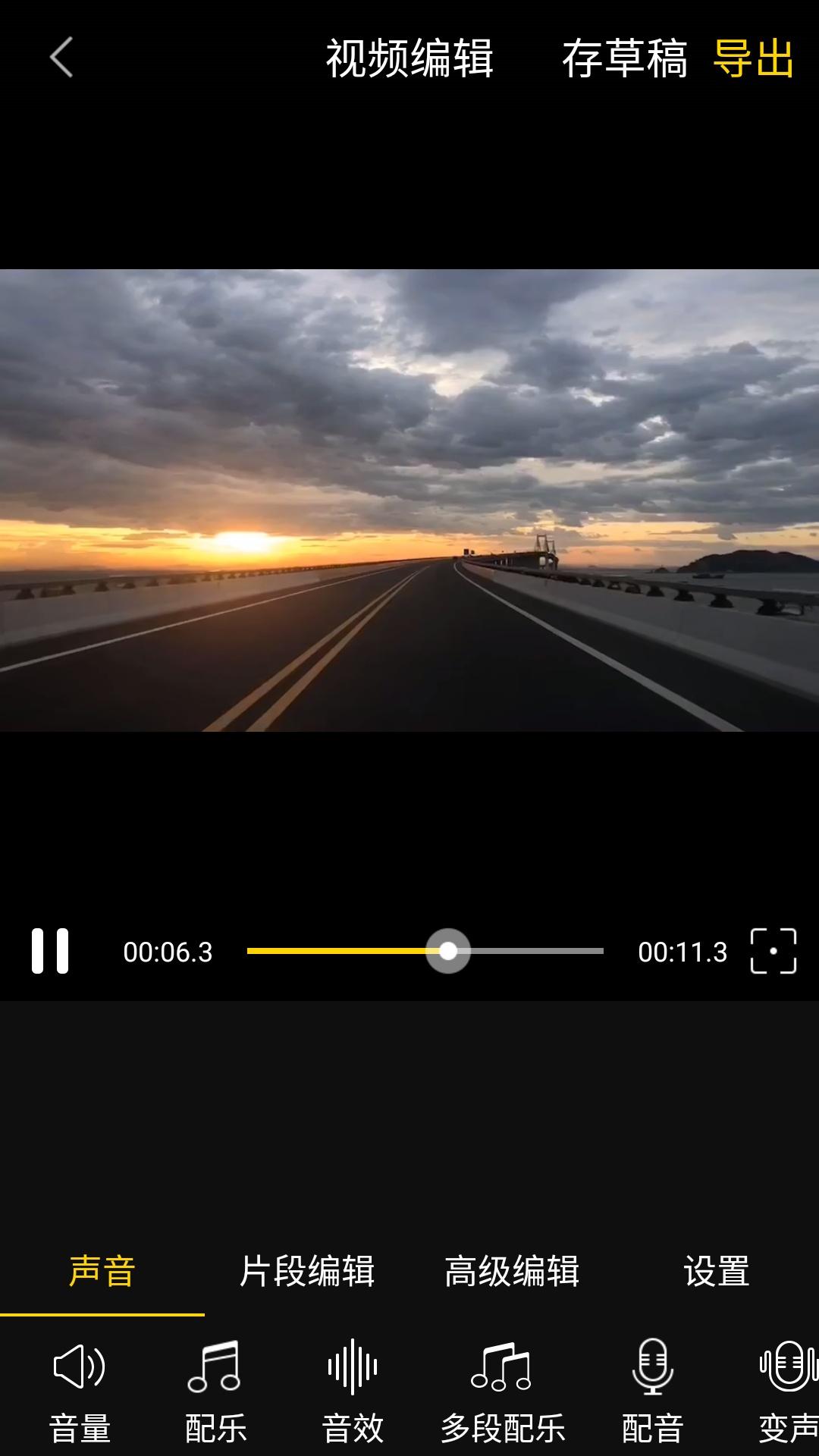Image resolution: width=819 pixels, height=1456 pixels.
Task: Tap the playback progress slider
Action: coord(425,951)
